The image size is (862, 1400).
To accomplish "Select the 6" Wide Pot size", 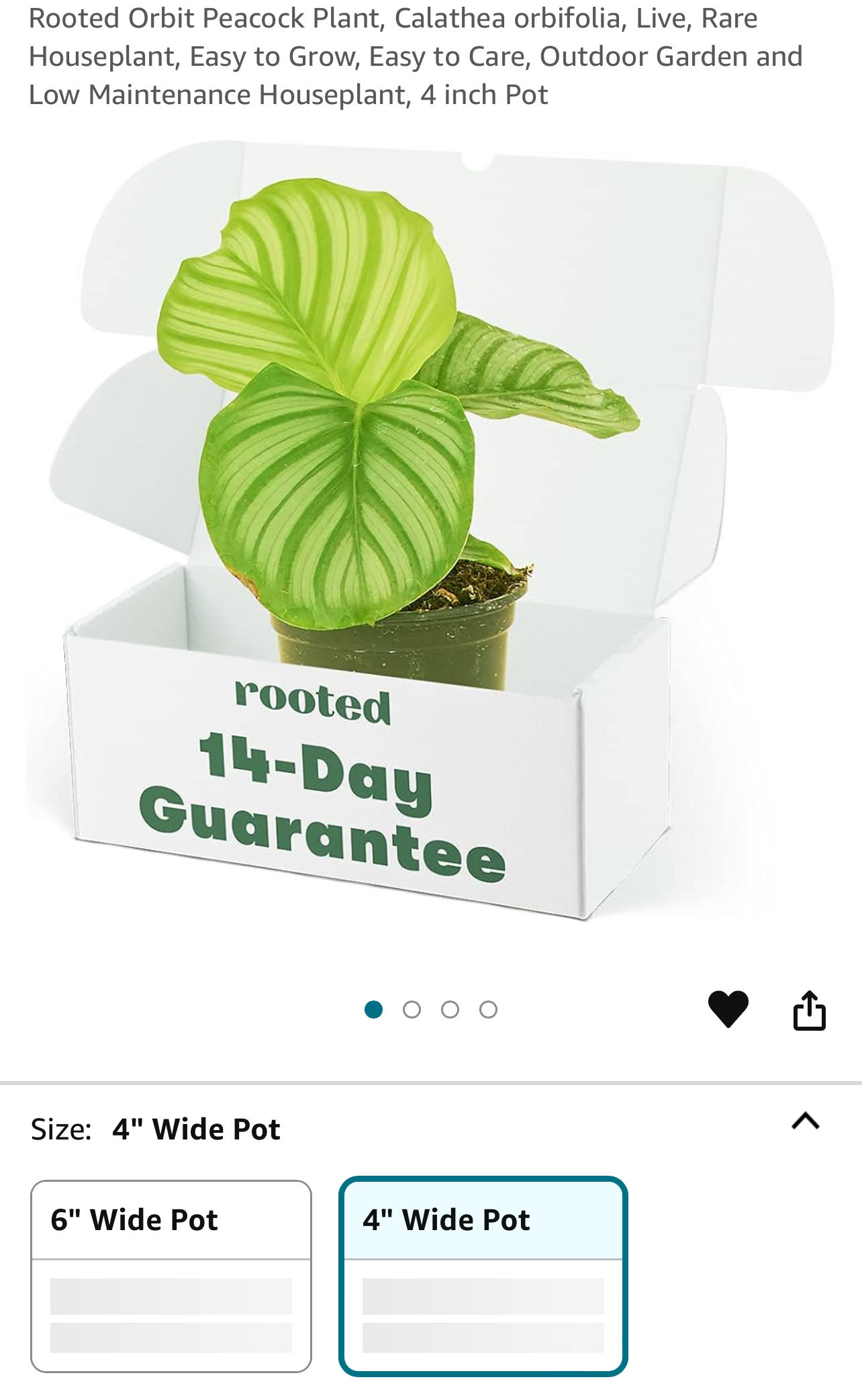I will pyautogui.click(x=171, y=1275).
